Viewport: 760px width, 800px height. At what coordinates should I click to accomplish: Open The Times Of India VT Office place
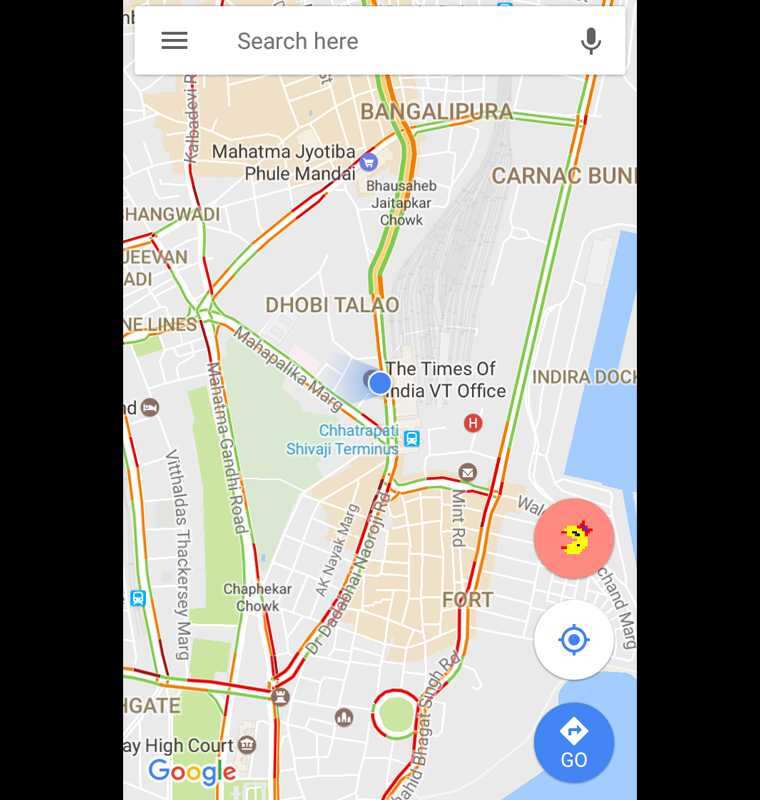pyautogui.click(x=445, y=380)
